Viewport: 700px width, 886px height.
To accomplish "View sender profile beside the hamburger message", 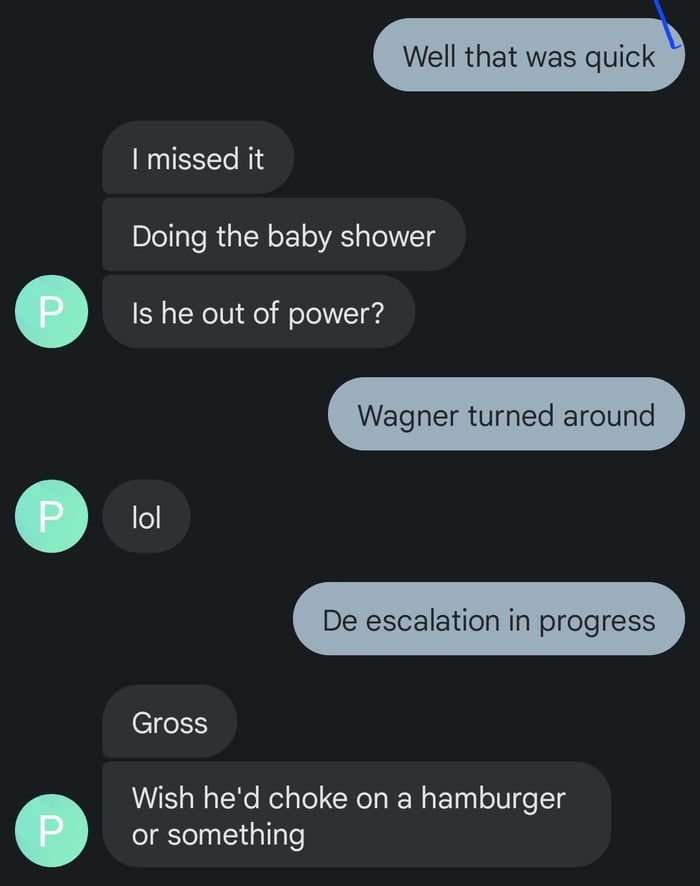I will (x=51, y=829).
